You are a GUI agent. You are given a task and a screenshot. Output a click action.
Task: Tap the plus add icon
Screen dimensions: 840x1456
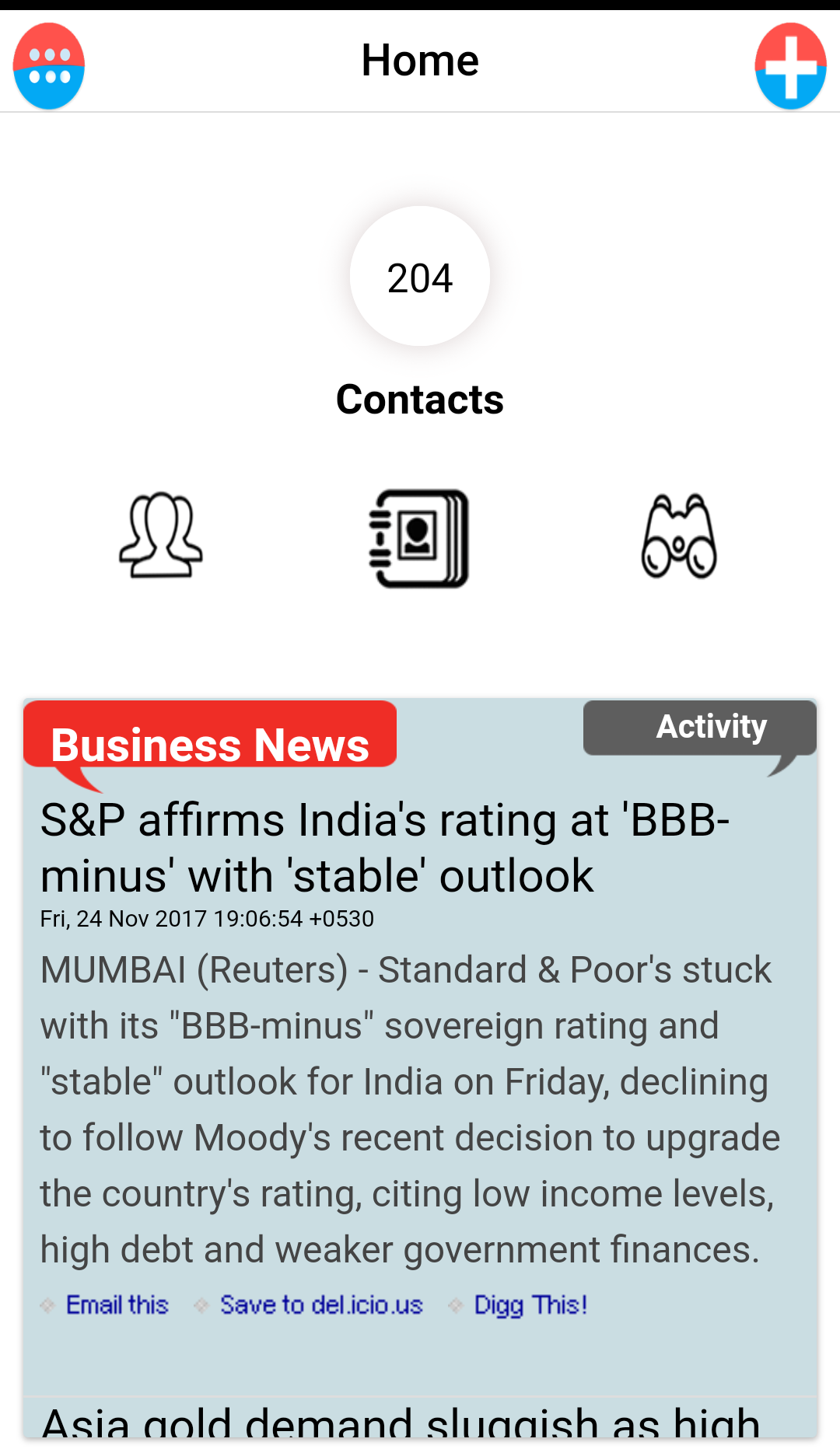click(x=790, y=66)
